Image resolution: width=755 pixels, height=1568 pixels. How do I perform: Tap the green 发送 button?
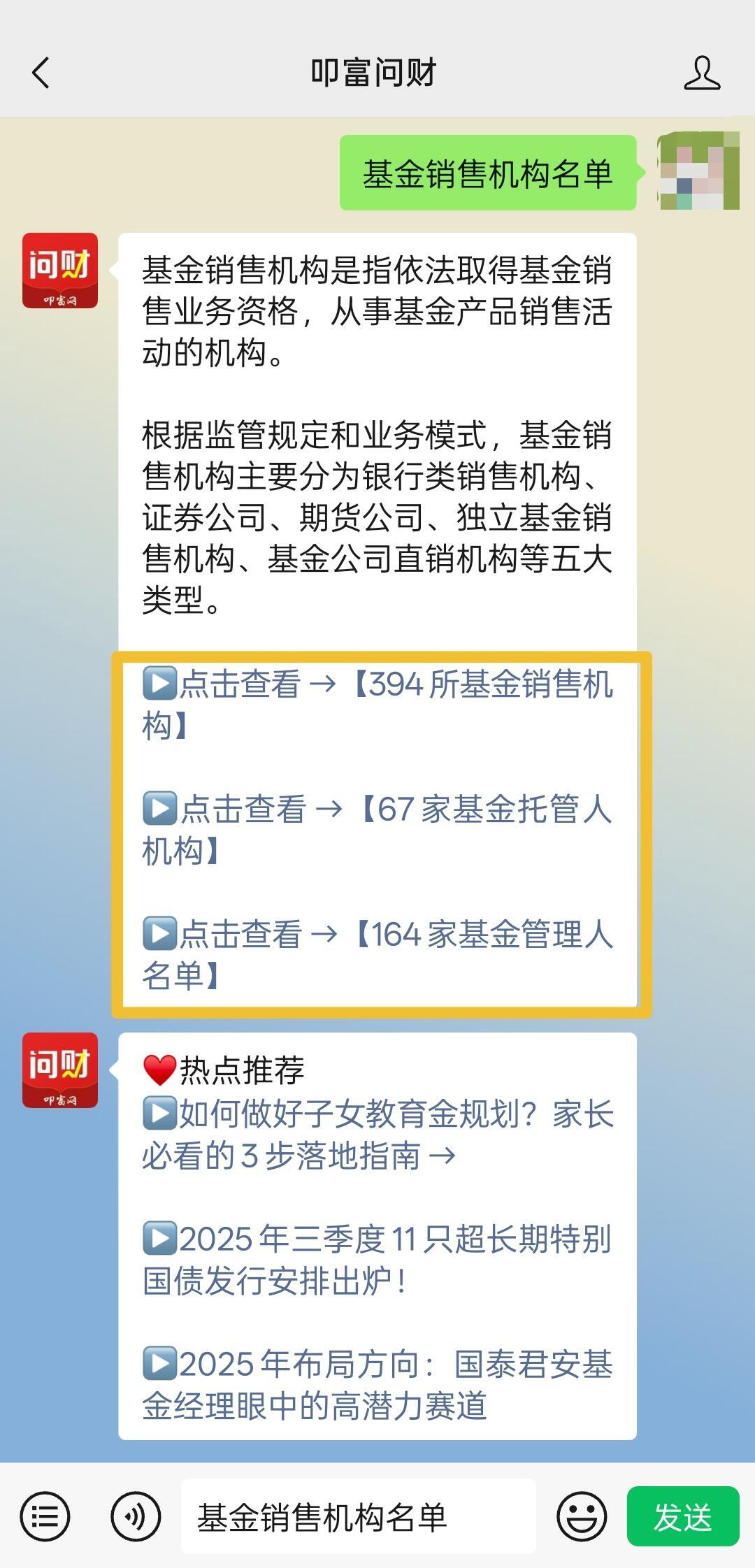click(x=682, y=1517)
